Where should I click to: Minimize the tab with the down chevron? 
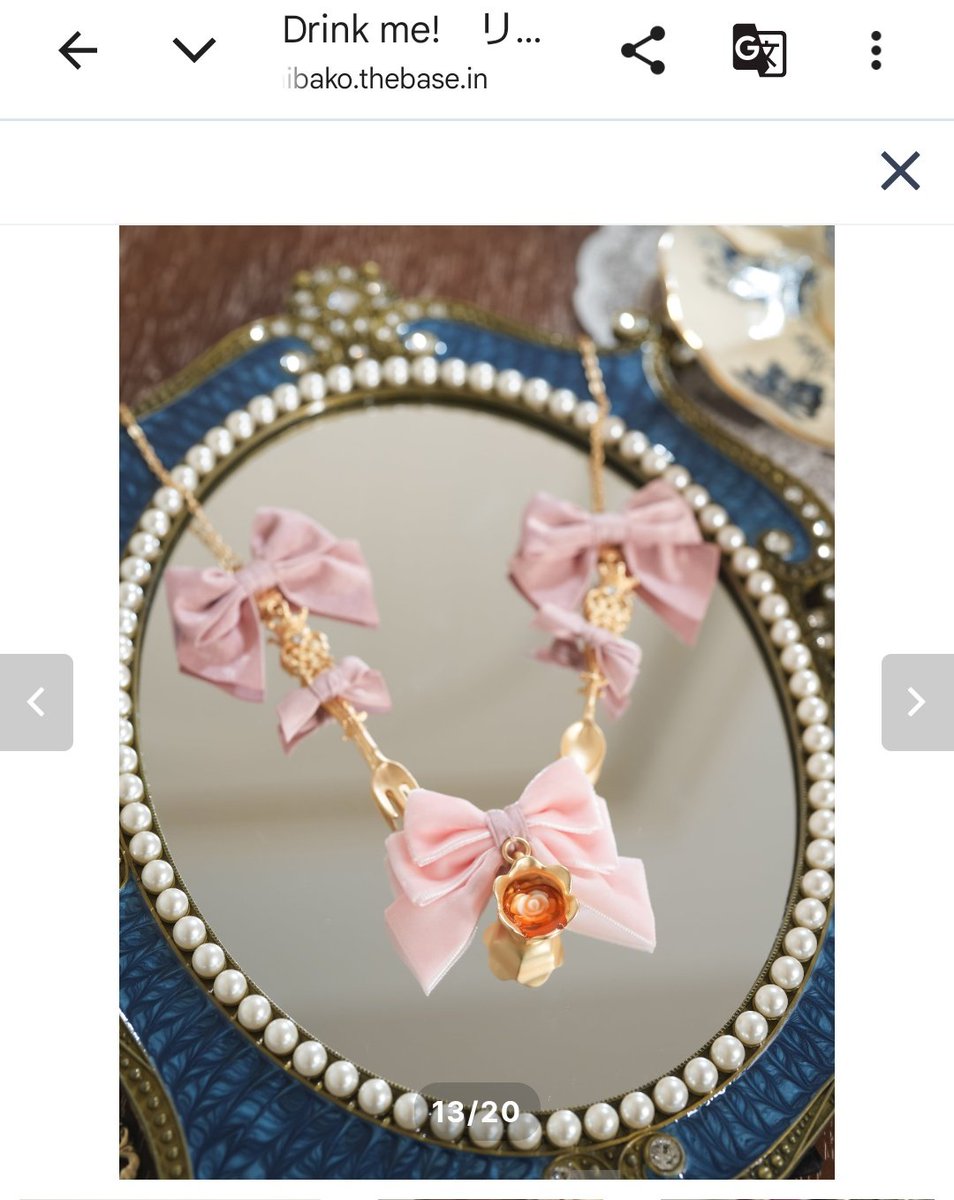coord(194,50)
